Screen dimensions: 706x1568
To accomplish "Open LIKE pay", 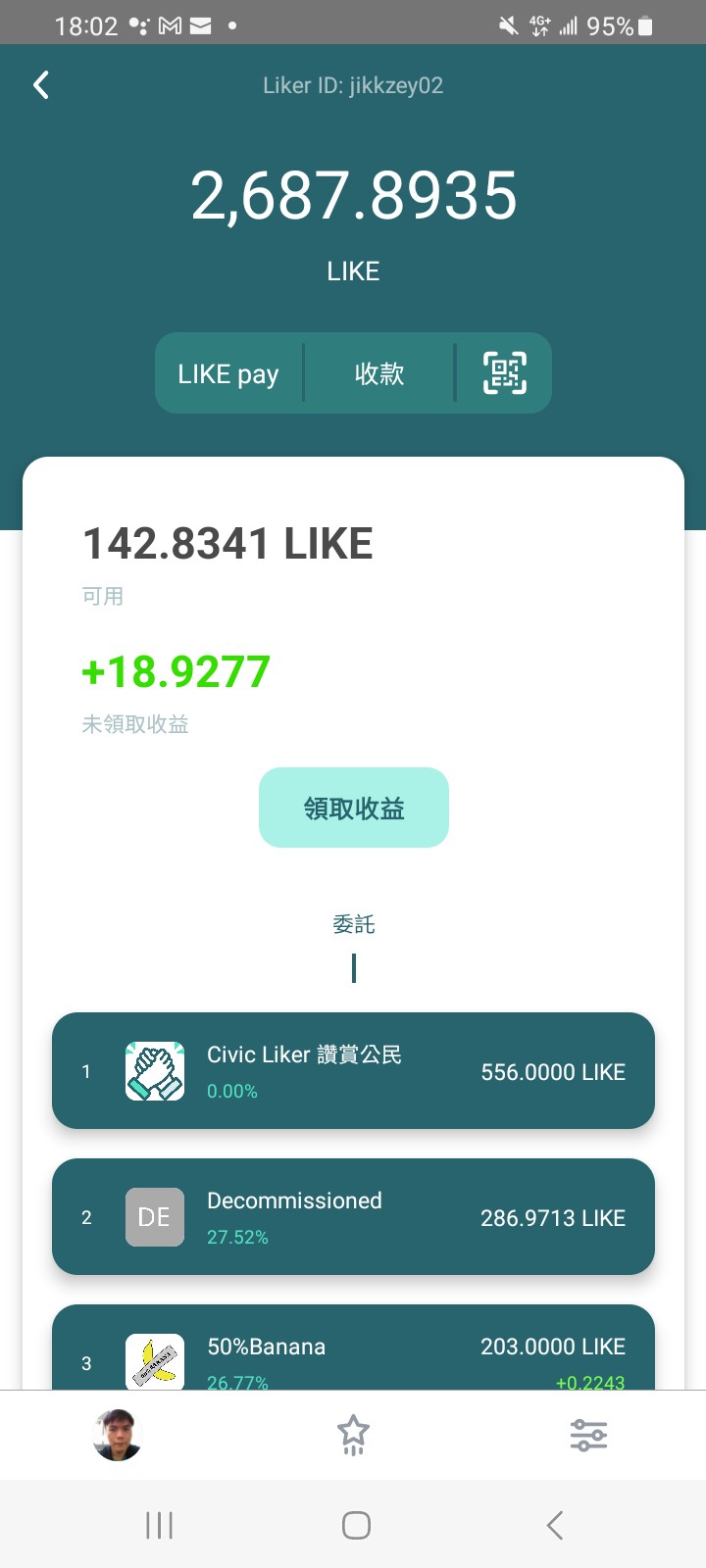I will pos(228,373).
